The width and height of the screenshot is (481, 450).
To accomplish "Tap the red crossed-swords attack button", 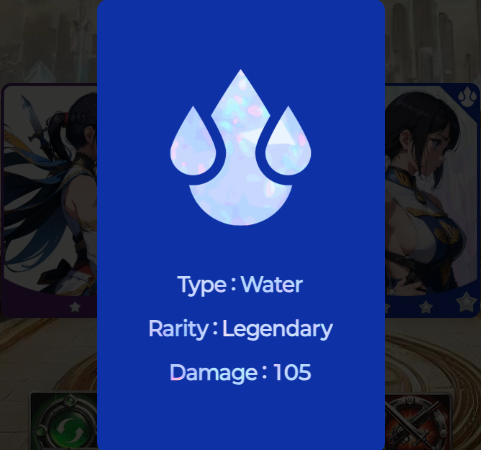I will pos(418,422).
